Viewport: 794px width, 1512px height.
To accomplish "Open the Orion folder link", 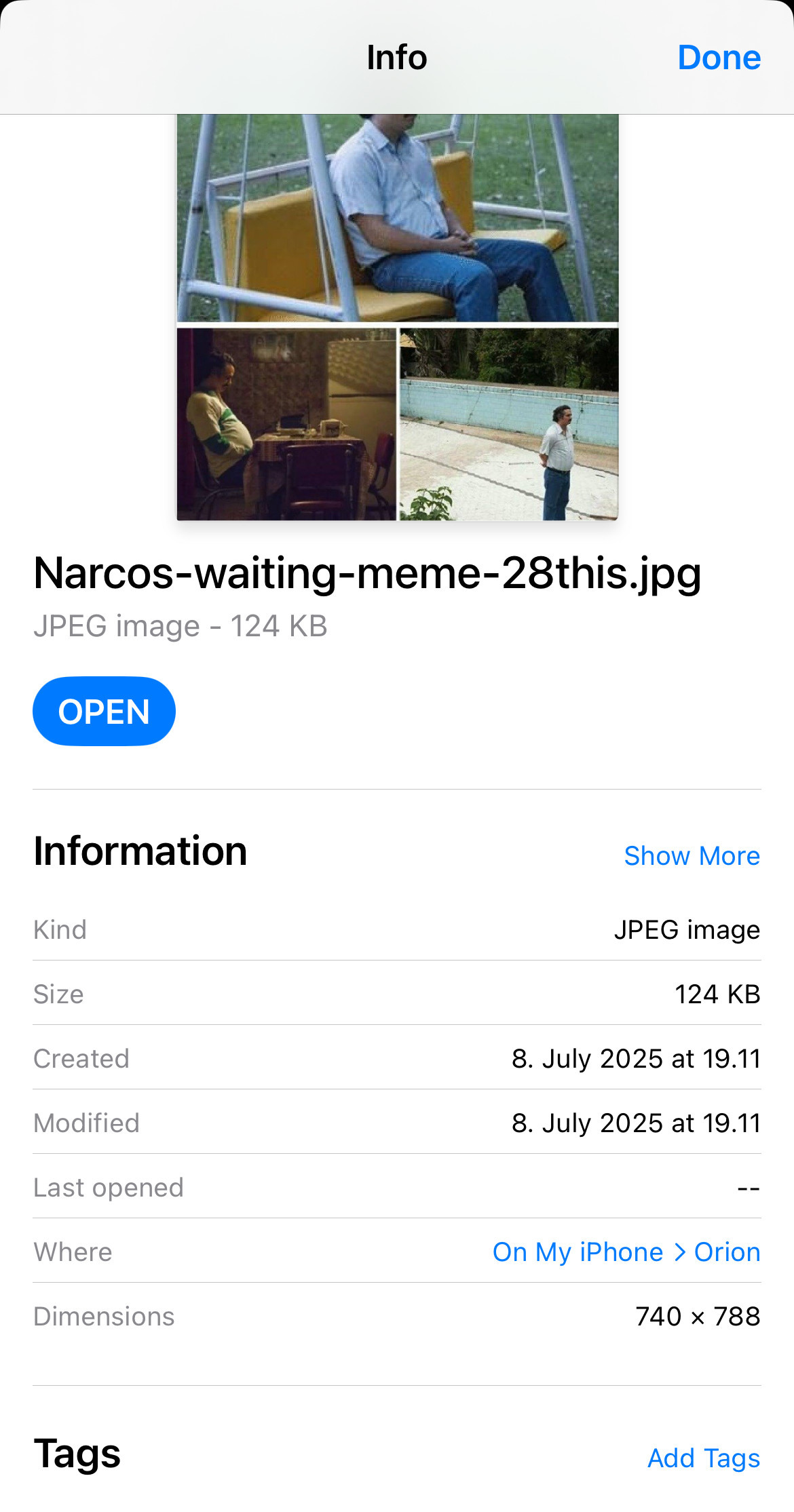I will [727, 1252].
